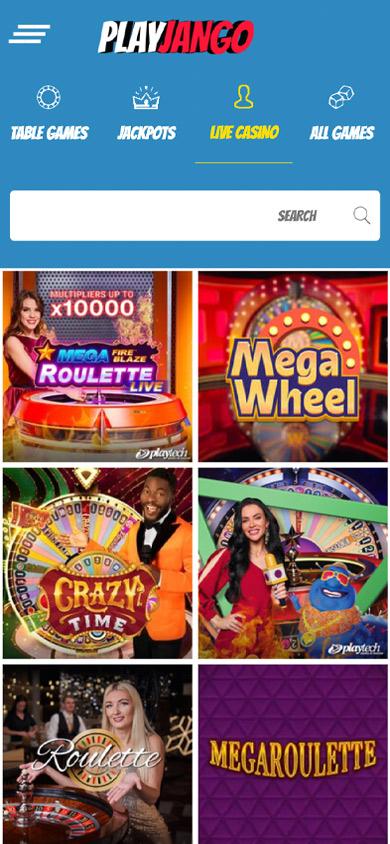
Task: Tap the magnifying glass search icon
Action: [x=361, y=215]
